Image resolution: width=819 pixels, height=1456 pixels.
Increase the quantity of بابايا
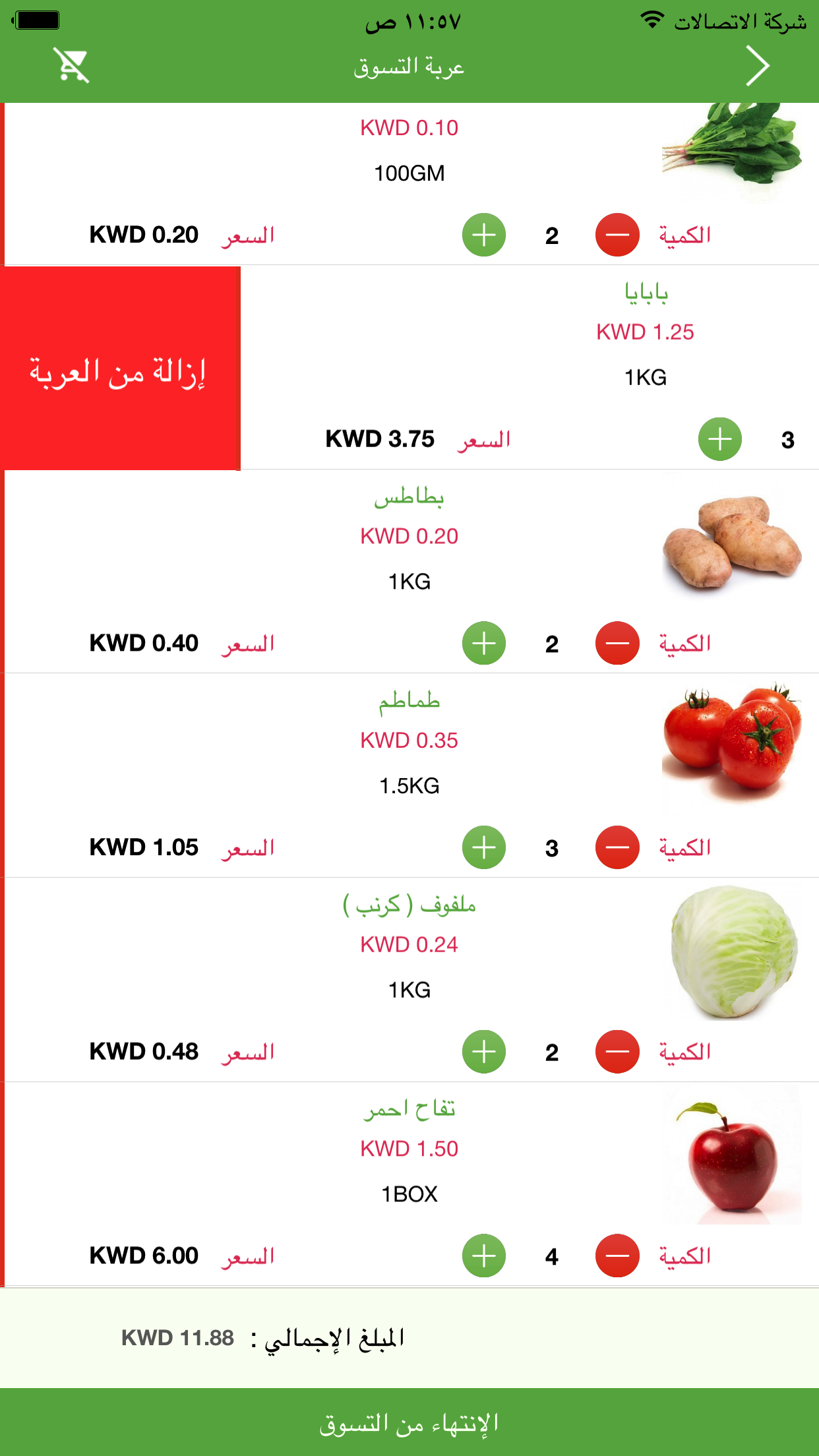pos(719,439)
